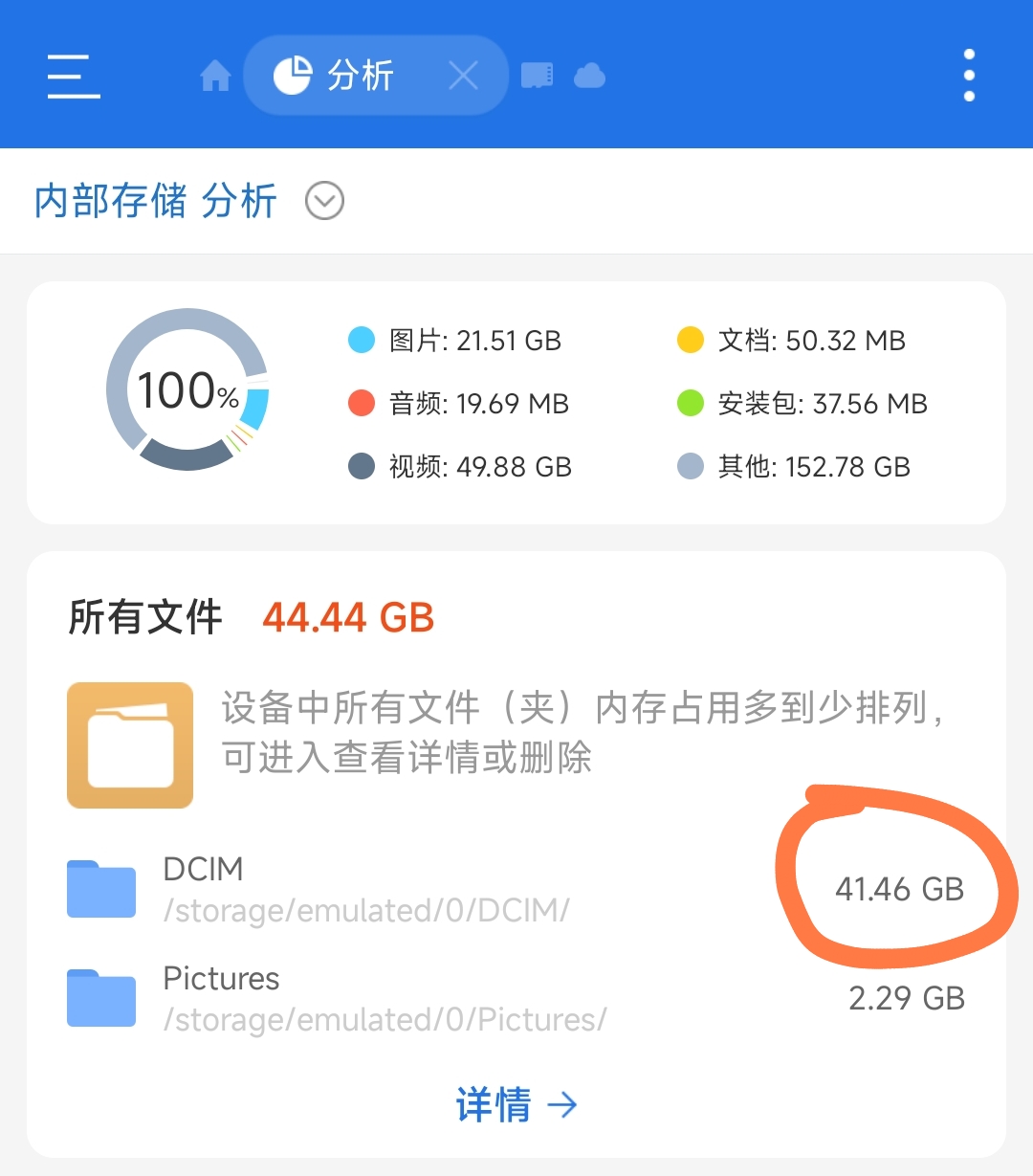Go to the home tab icon
Screen dimensions: 1033x1176
[x=215, y=76]
